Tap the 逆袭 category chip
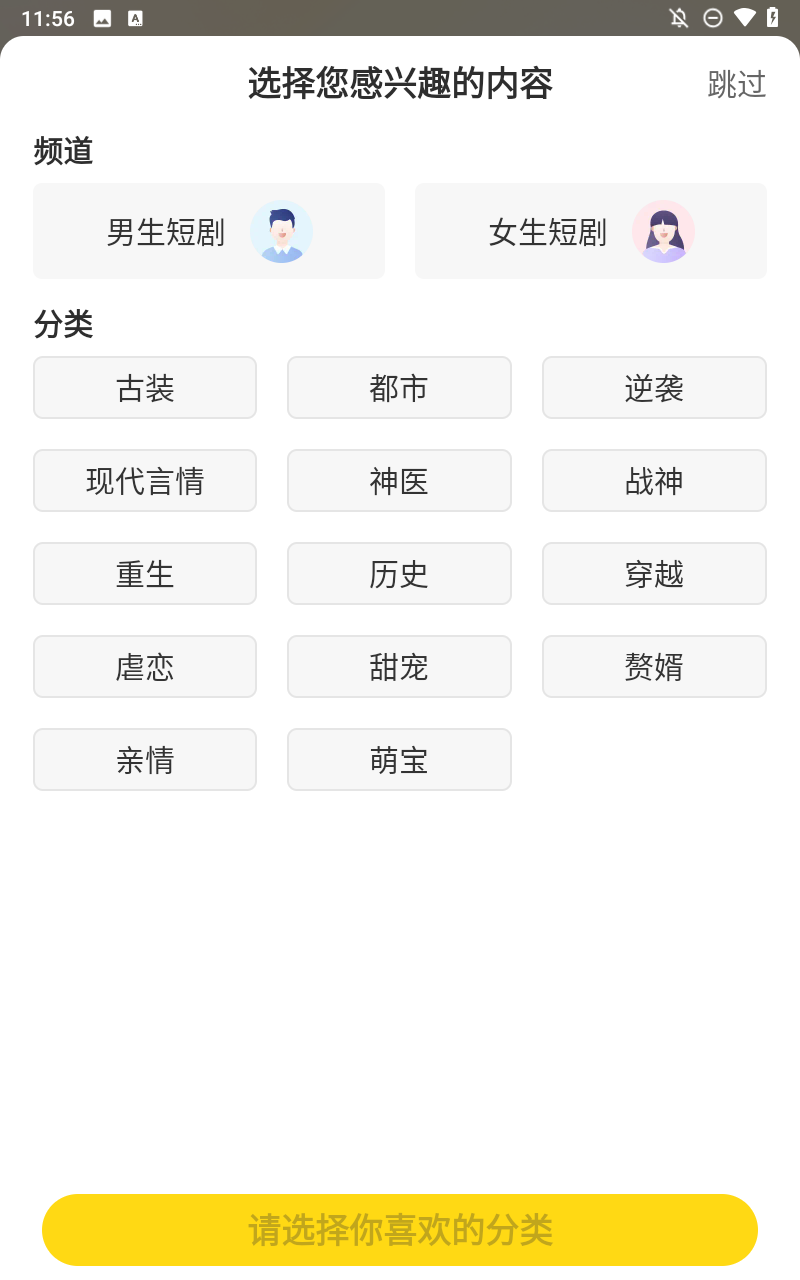 point(654,388)
